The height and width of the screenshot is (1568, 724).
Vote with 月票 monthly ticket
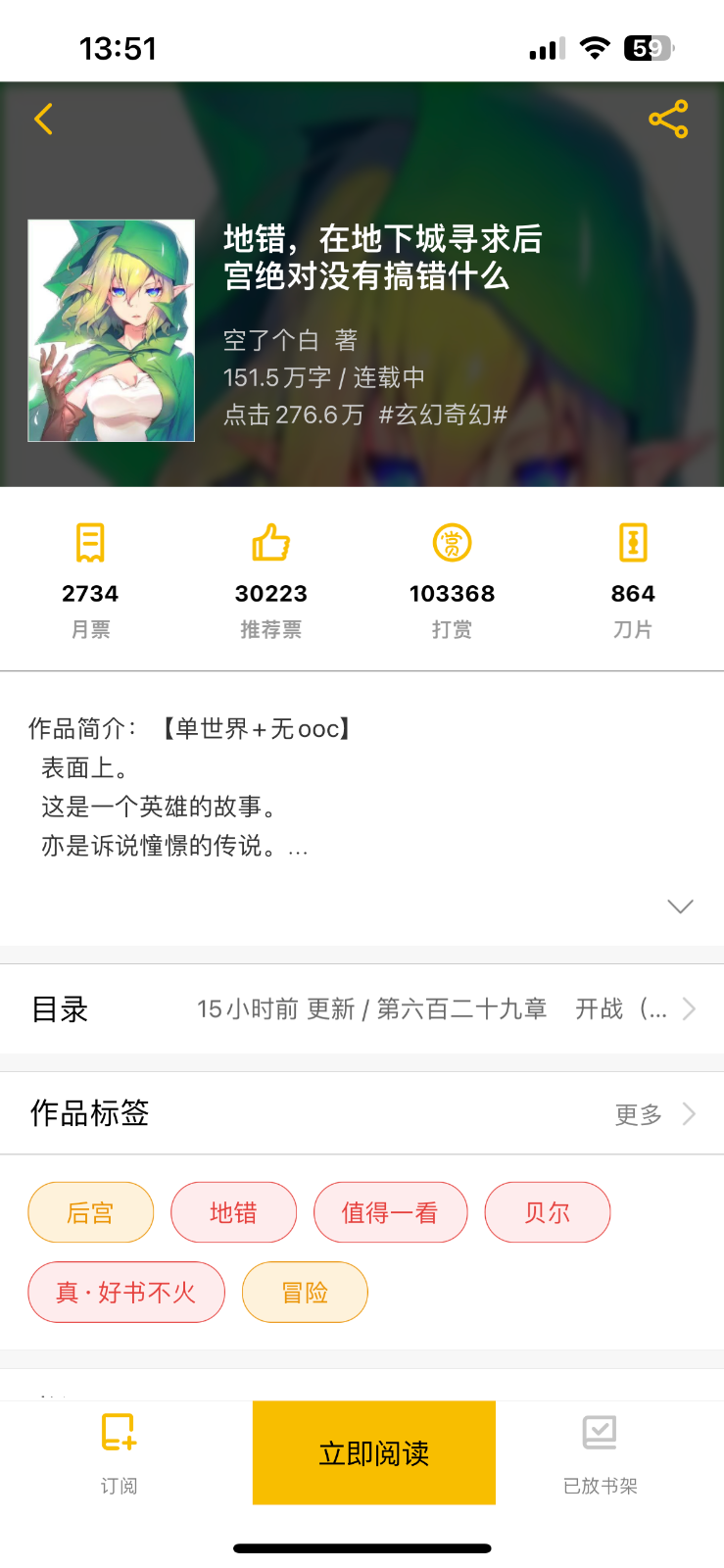click(x=90, y=581)
